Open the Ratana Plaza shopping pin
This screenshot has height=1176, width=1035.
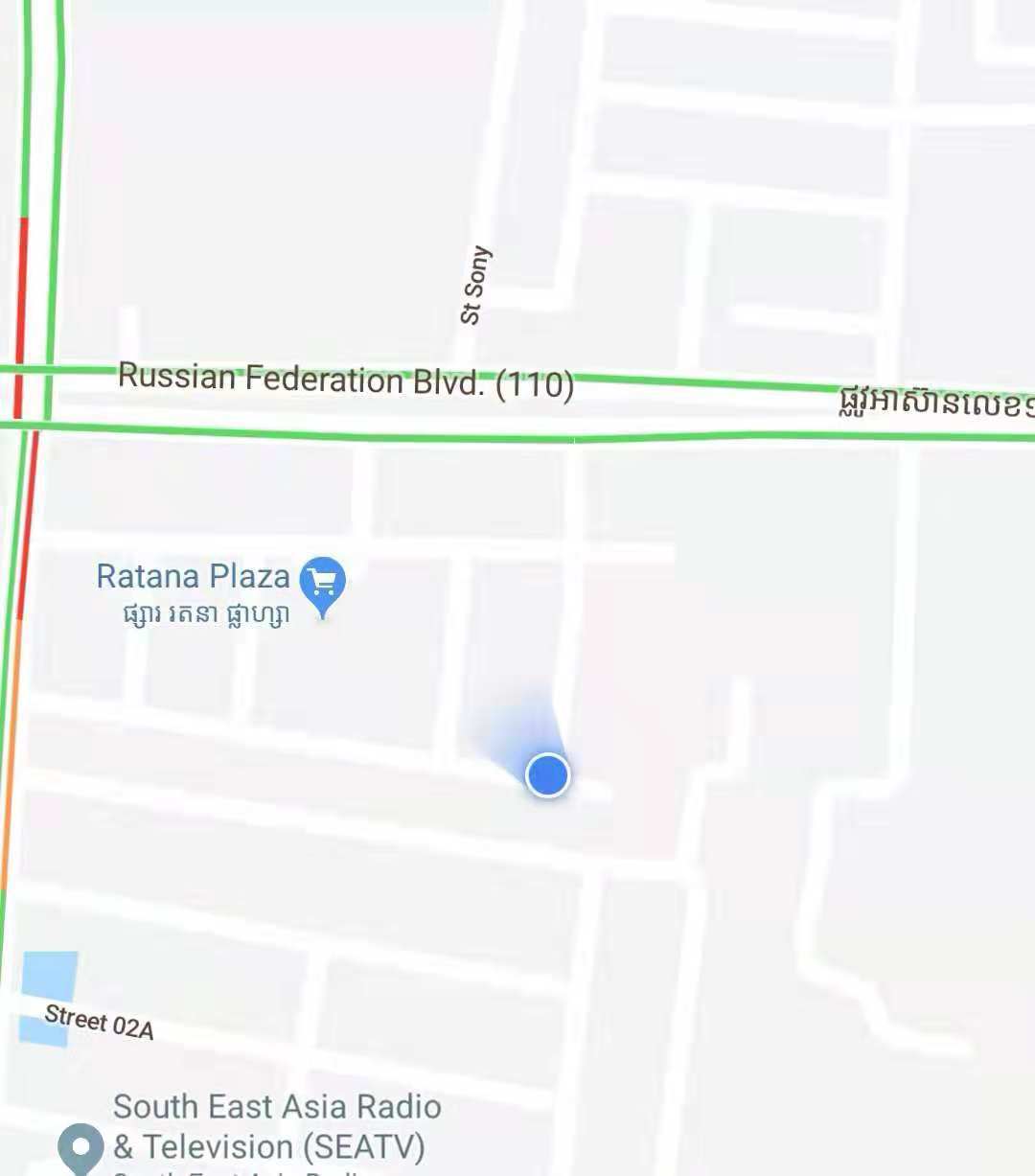coord(323,582)
